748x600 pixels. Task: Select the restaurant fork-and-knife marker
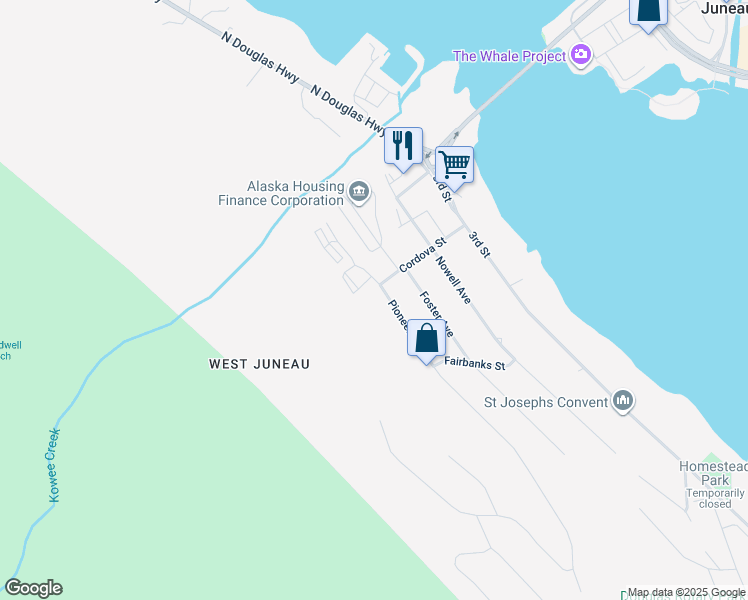[403, 145]
